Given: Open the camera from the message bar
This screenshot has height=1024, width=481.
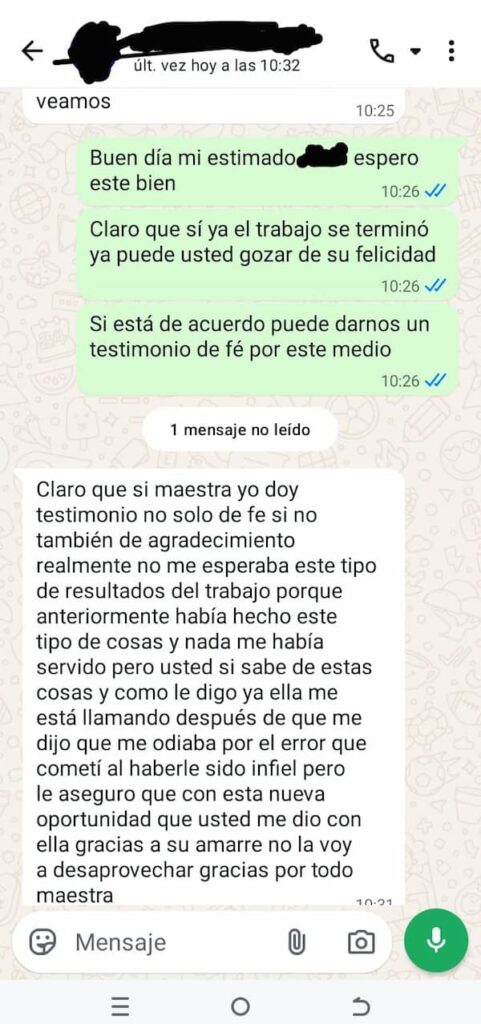Looking at the screenshot, I should (361, 942).
